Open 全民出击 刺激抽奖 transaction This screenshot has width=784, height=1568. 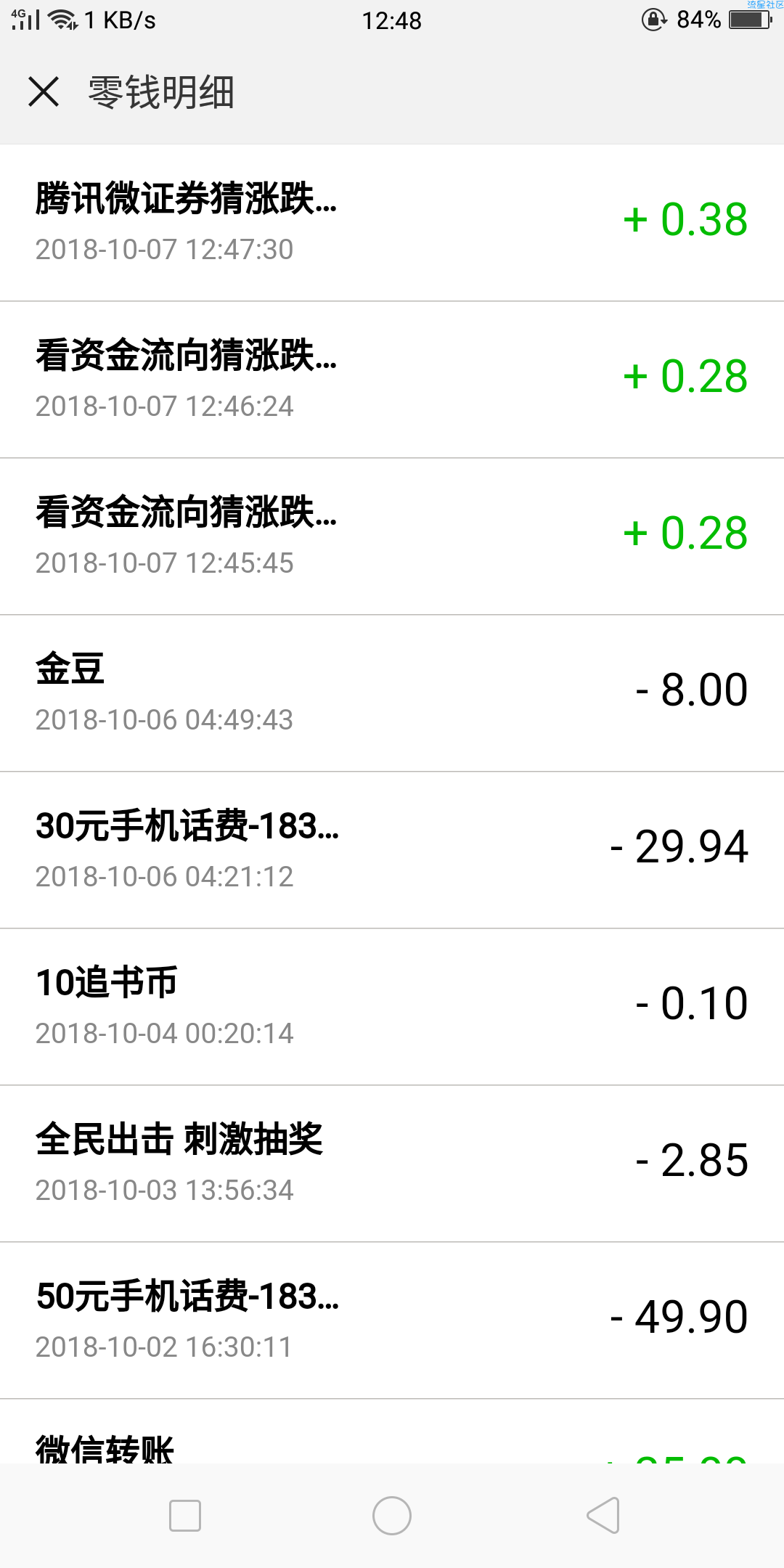(392, 1164)
